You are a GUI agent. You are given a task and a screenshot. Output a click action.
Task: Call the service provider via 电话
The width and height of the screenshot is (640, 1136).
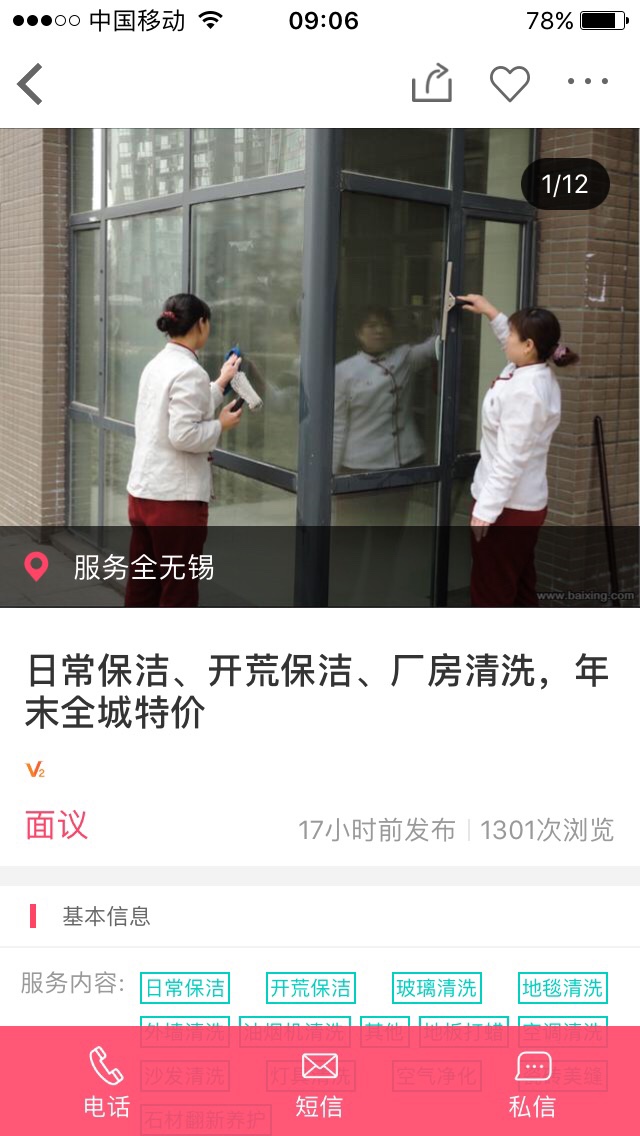[106, 1082]
